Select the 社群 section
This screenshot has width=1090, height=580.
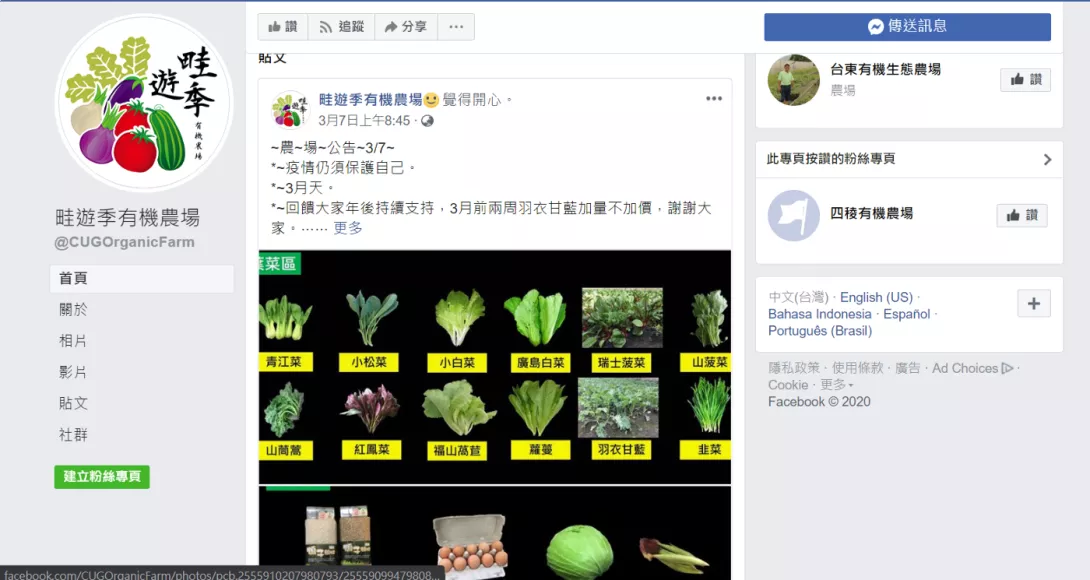(73, 435)
